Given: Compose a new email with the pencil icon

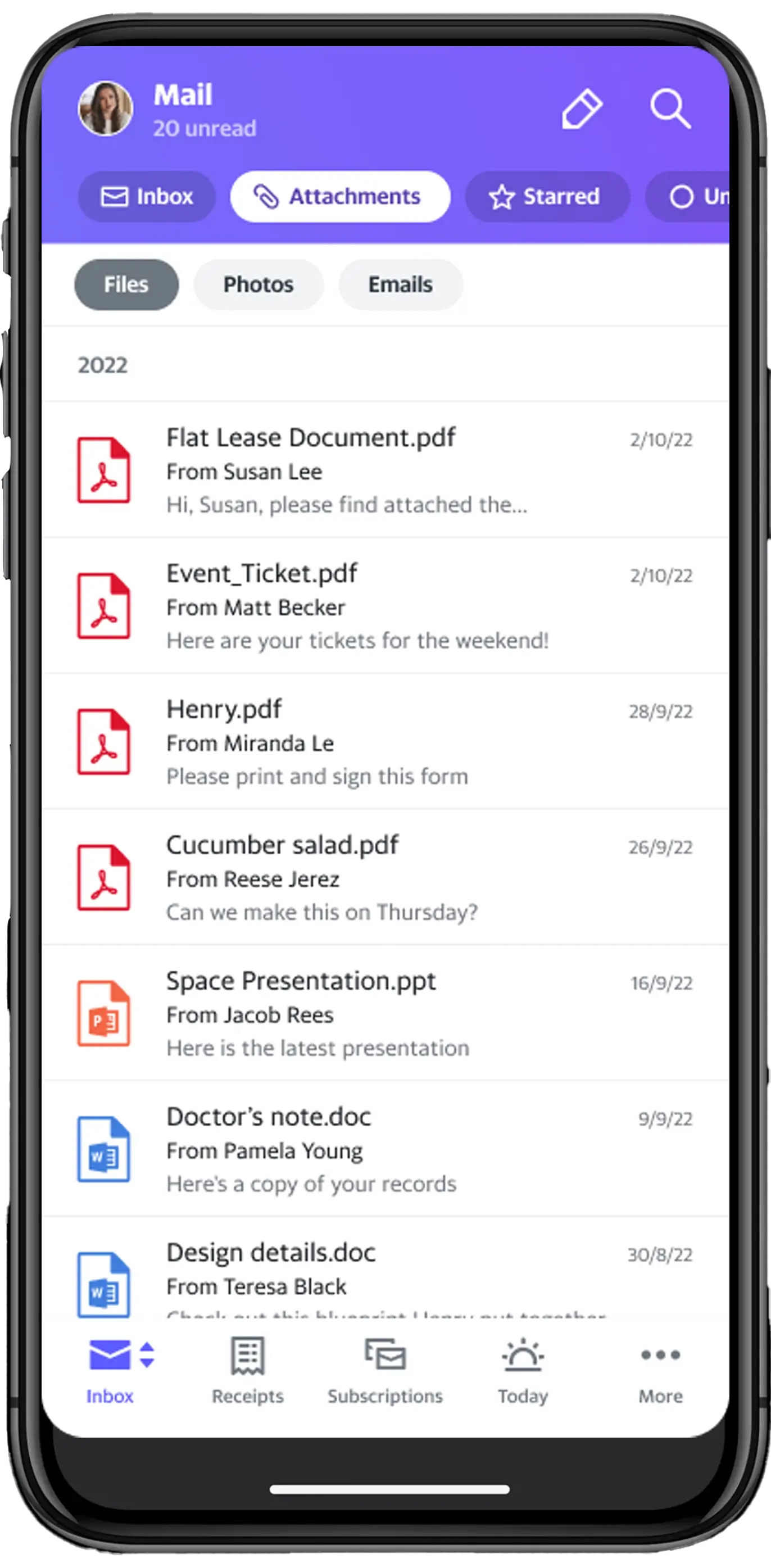Looking at the screenshot, I should [x=582, y=109].
